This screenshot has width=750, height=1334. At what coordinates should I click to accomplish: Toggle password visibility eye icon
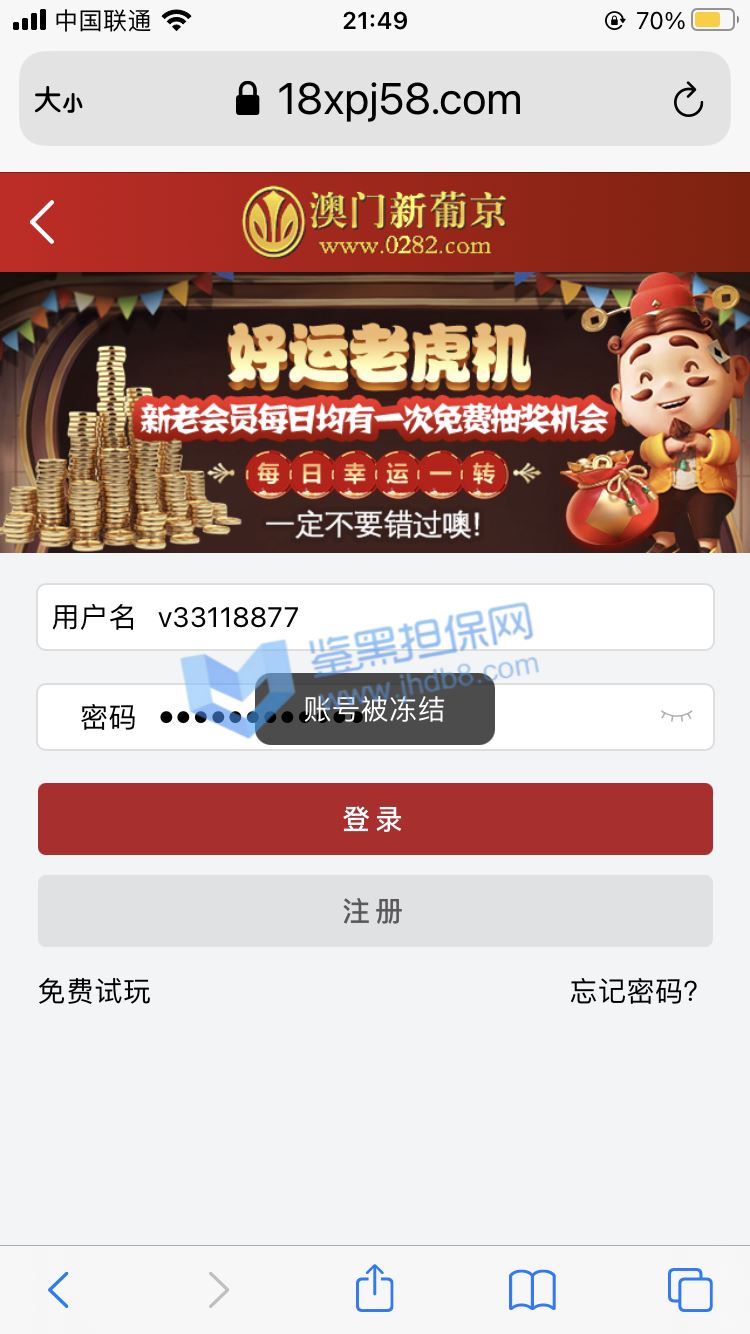[x=676, y=716]
